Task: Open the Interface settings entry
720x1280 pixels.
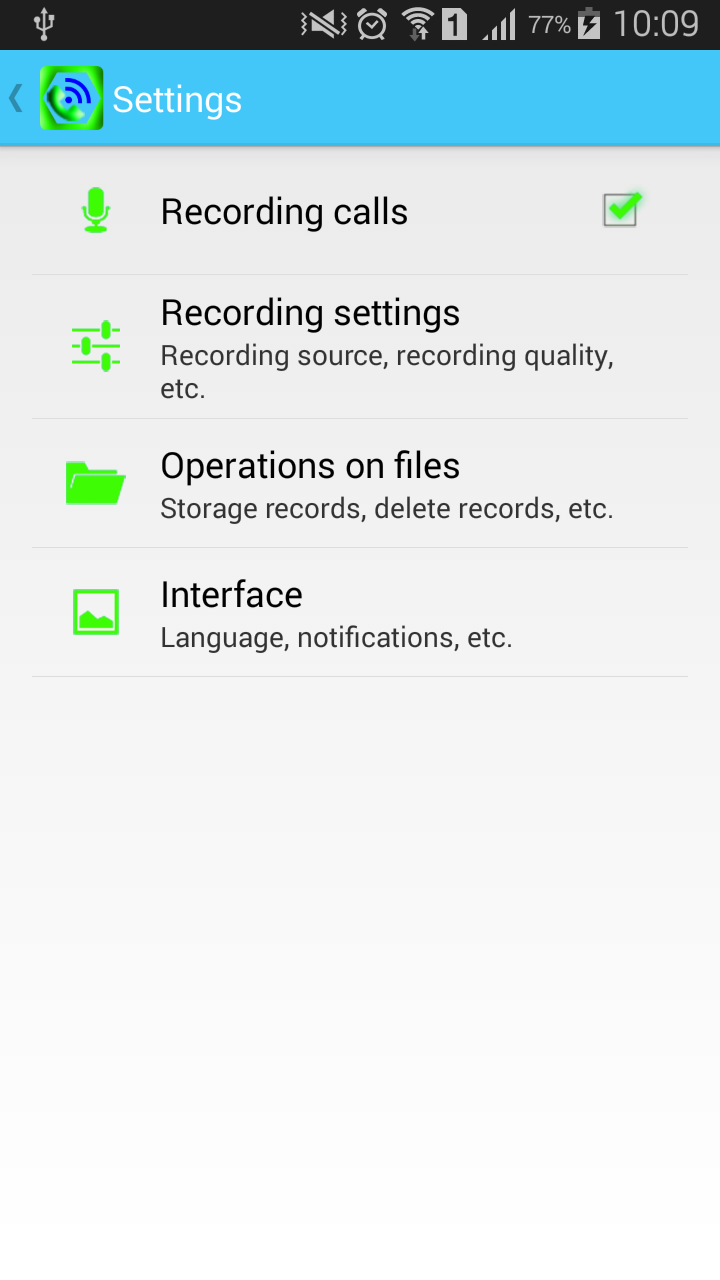Action: (x=231, y=595)
